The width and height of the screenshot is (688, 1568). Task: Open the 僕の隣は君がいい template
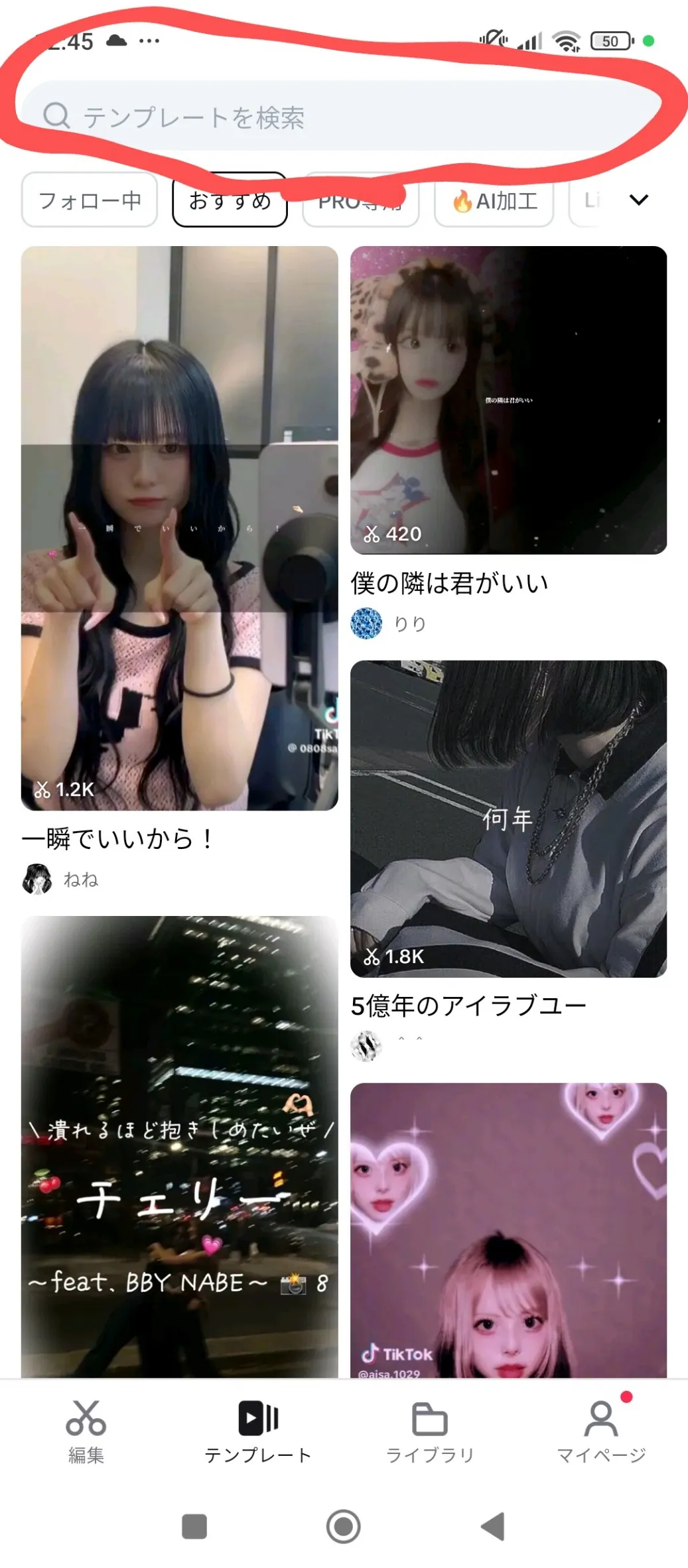[x=508, y=400]
